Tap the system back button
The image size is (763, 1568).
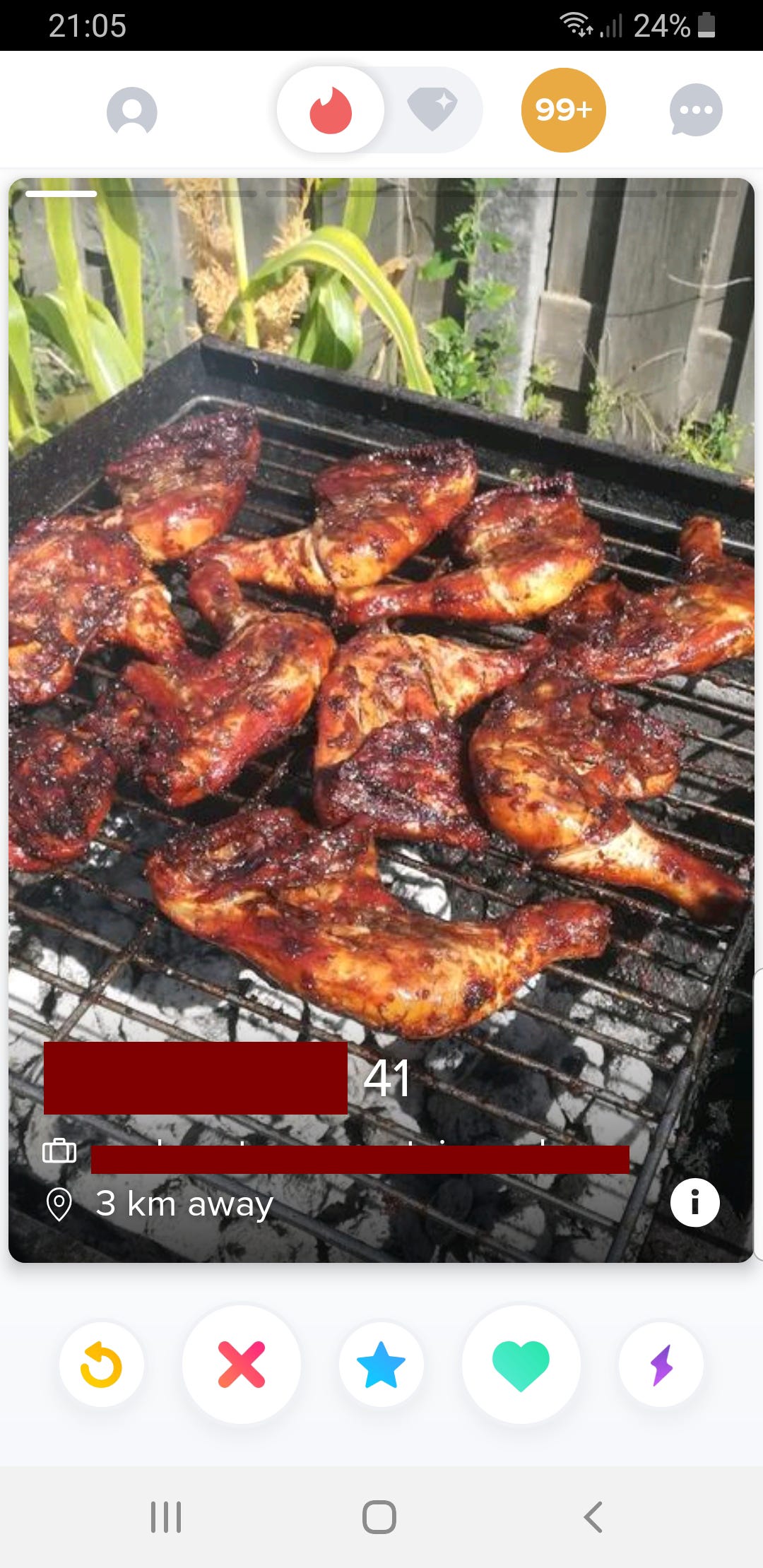click(x=593, y=1516)
